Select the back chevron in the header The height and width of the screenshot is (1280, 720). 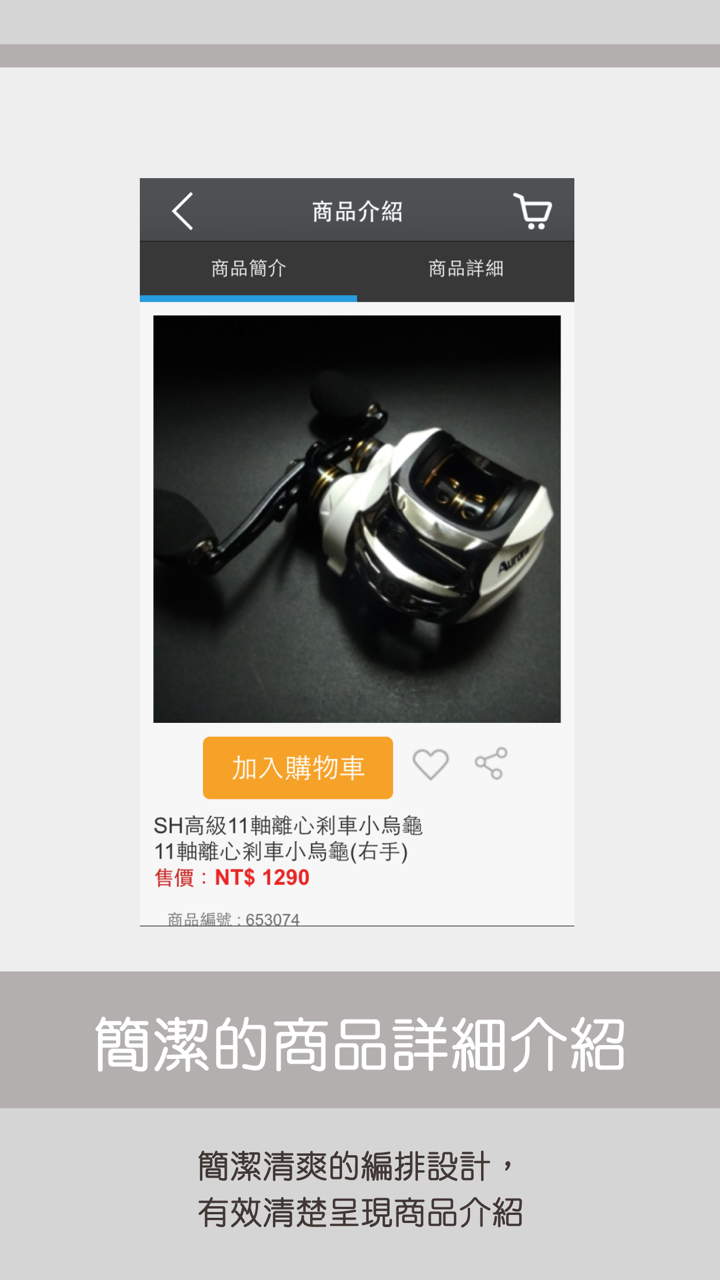[181, 211]
